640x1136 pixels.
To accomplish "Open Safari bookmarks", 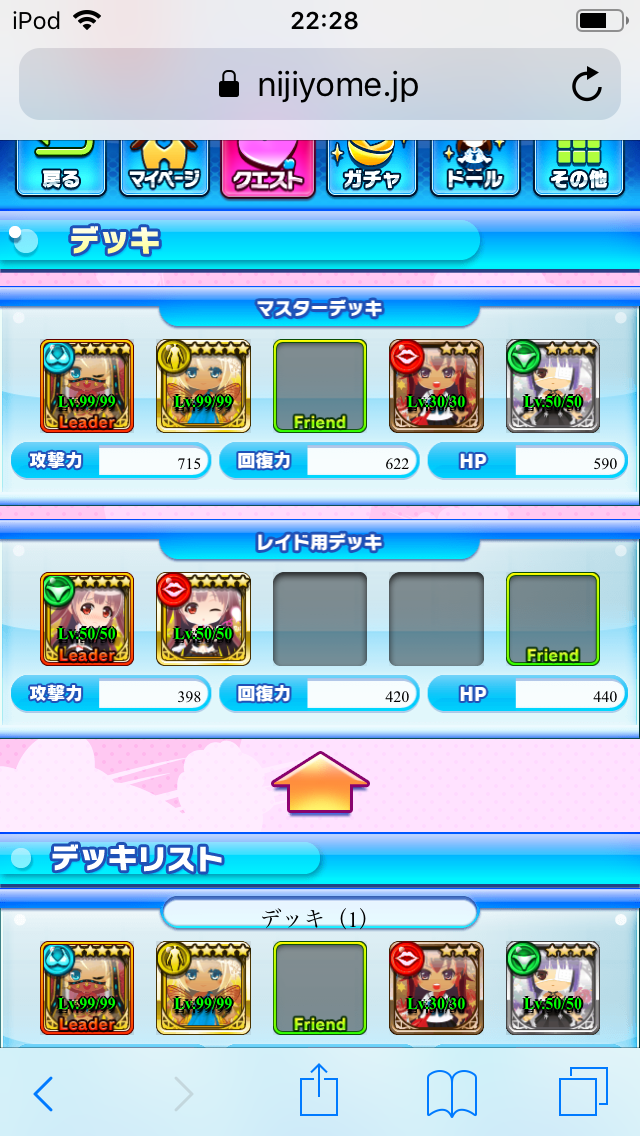I will (451, 1093).
